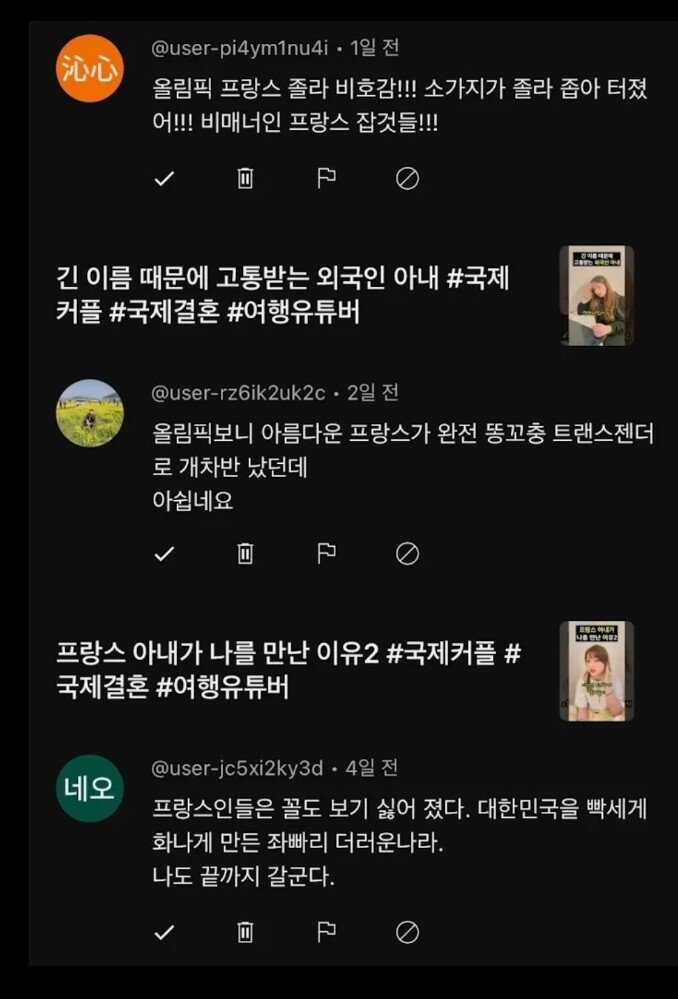Open the 네오 profile avatar
Viewport: 678px width, 999px height.
click(x=90, y=788)
